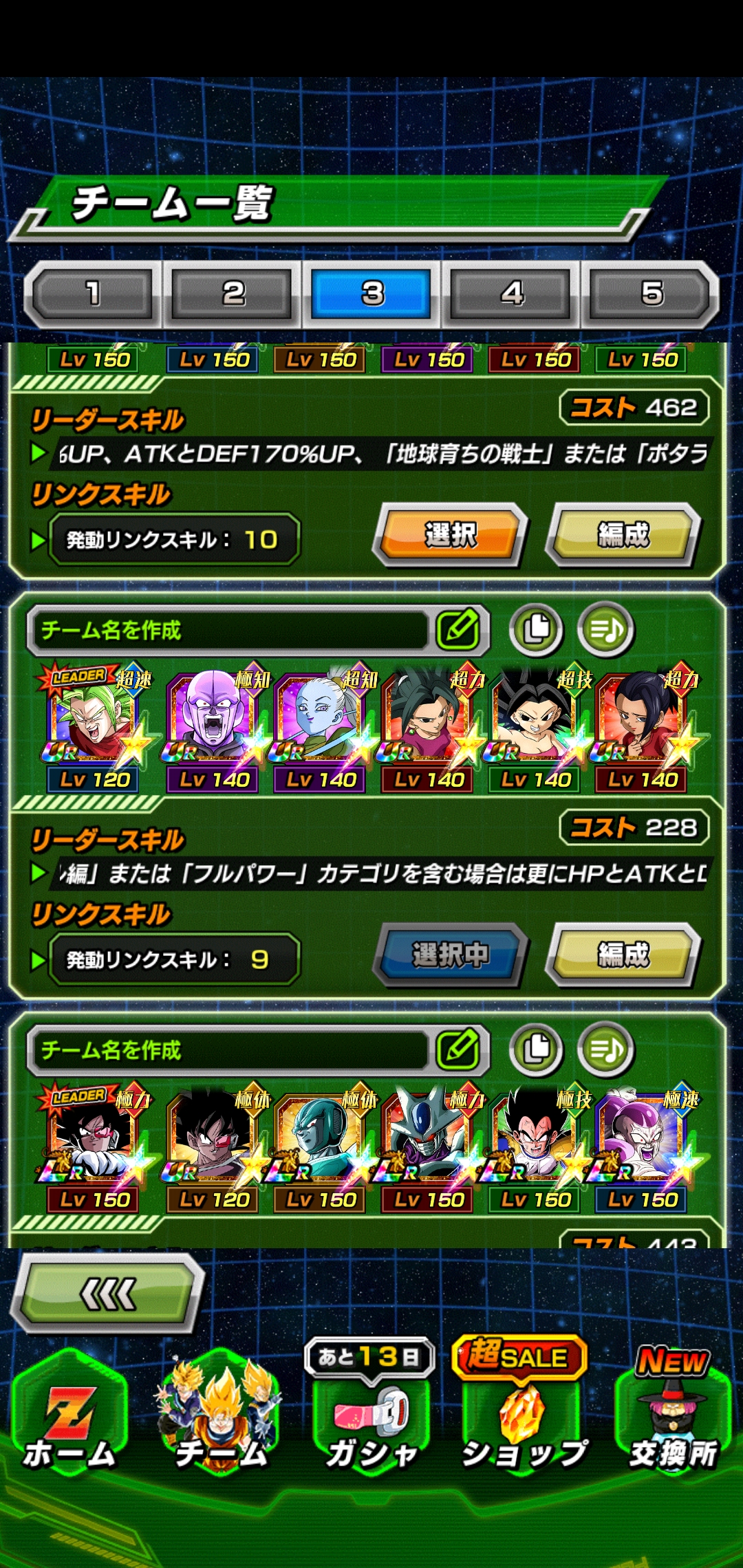Tap 編成 for the cost 462 team
This screenshot has width=743, height=1568.
[623, 534]
